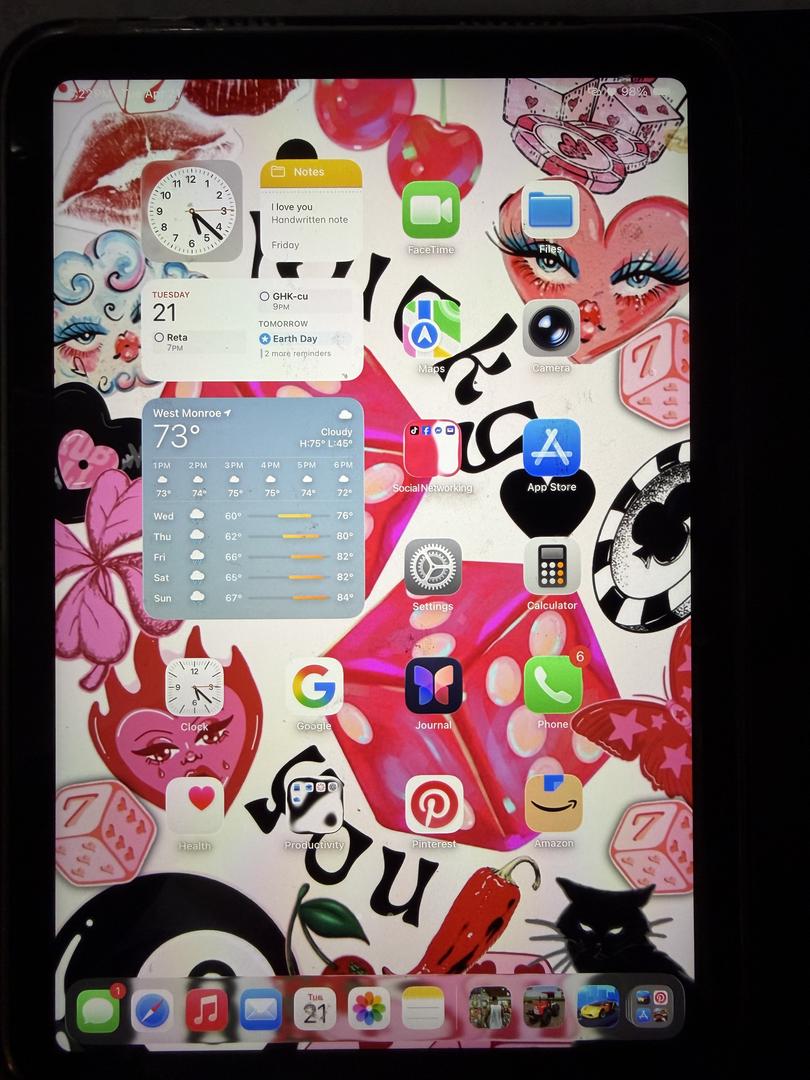Open the Camera app
This screenshot has width=810, height=1080.
[x=551, y=329]
